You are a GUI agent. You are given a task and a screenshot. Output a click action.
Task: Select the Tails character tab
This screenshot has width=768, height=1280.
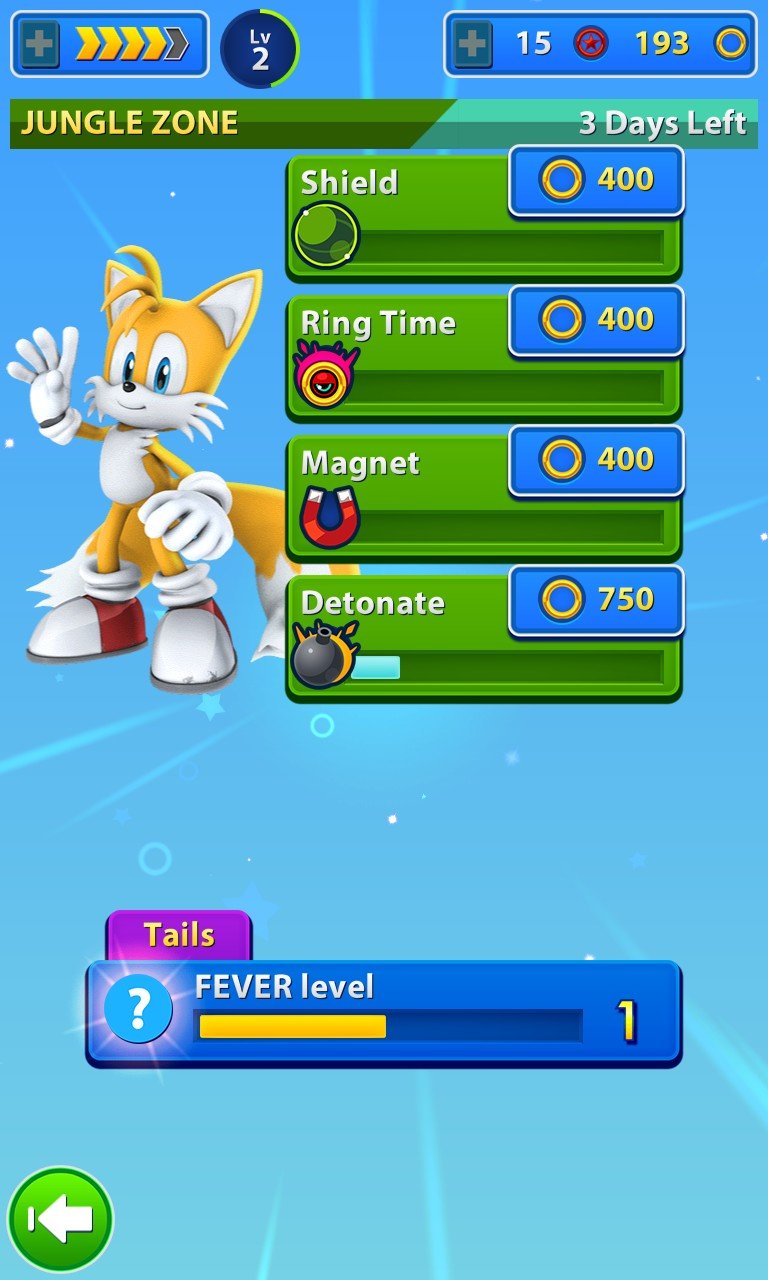[x=178, y=932]
